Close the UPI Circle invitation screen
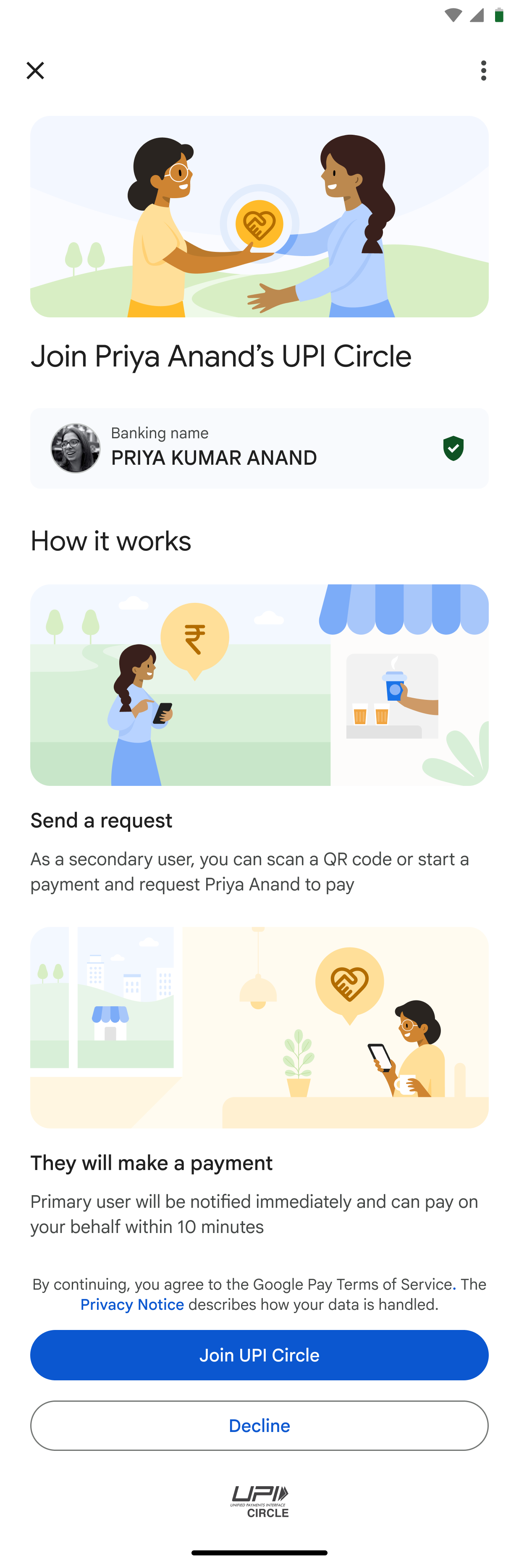This screenshot has height=1568, width=519. pos(35,71)
